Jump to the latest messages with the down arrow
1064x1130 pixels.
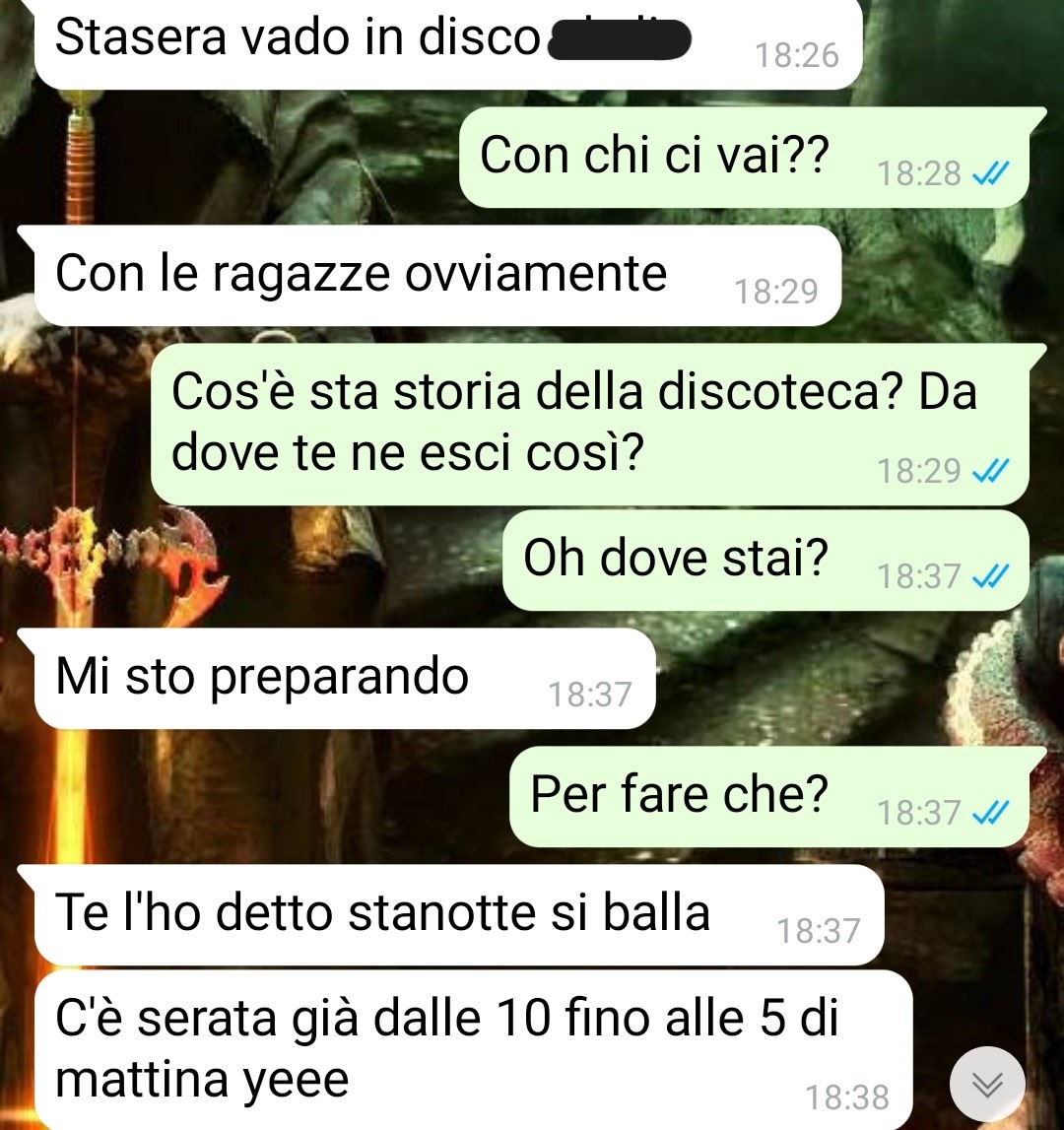[986, 1084]
